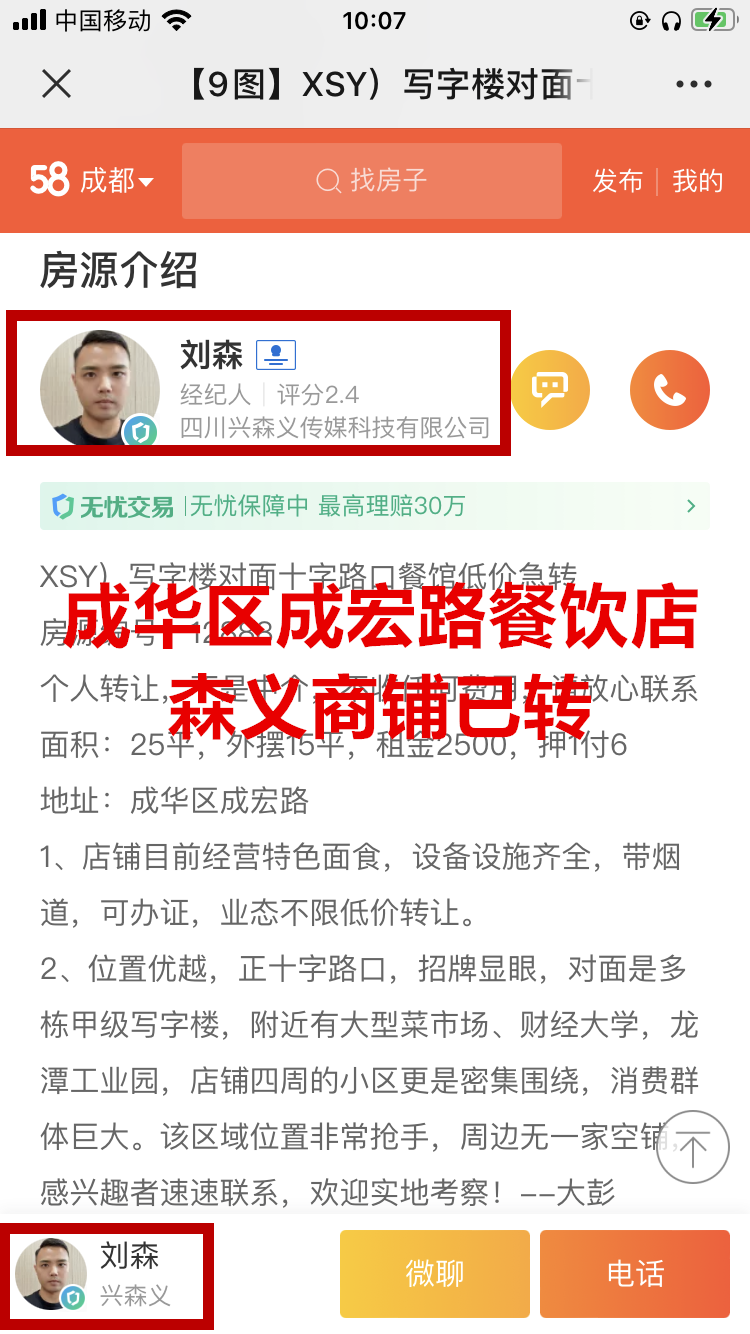The image size is (750, 1334).
Task: Close the webpage with the X icon
Action: (57, 84)
